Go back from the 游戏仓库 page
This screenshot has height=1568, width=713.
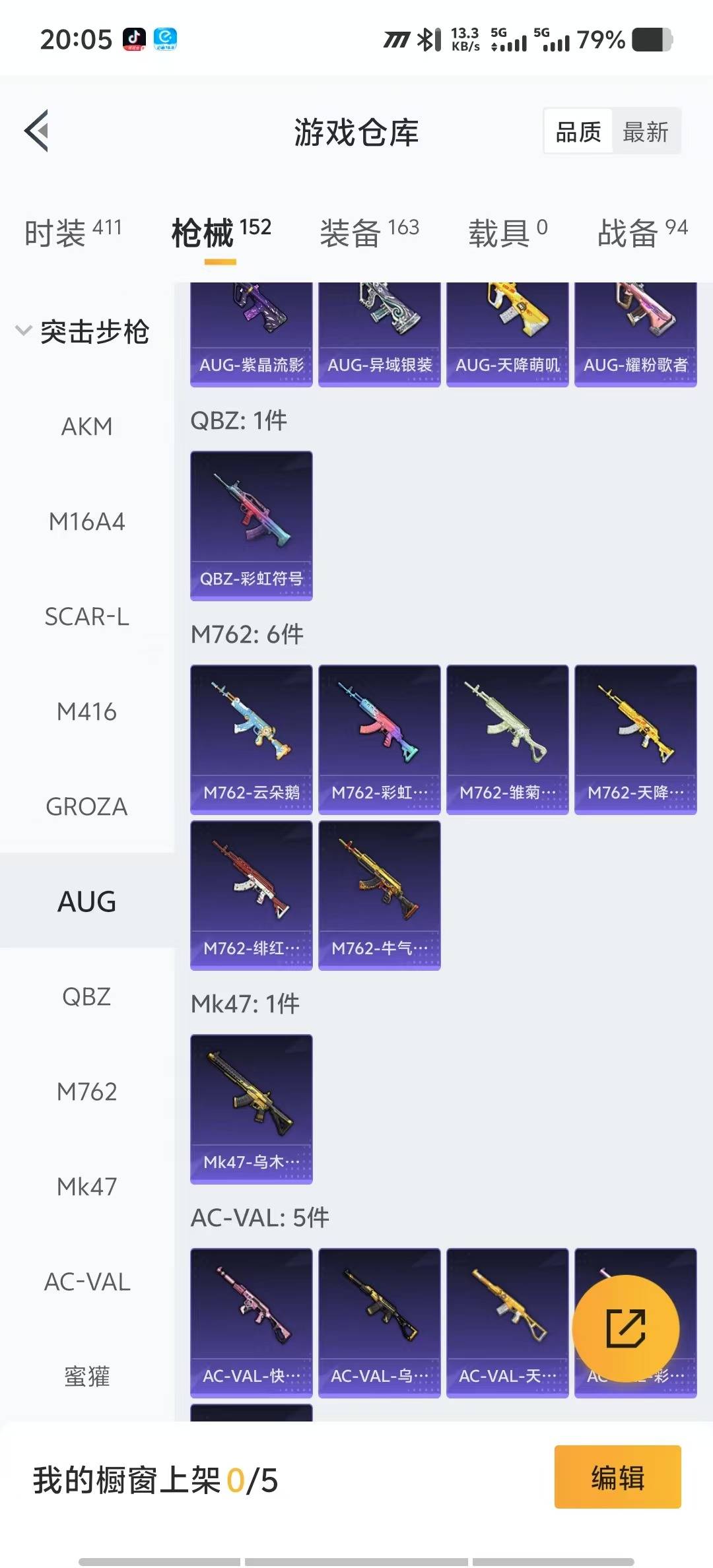38,131
